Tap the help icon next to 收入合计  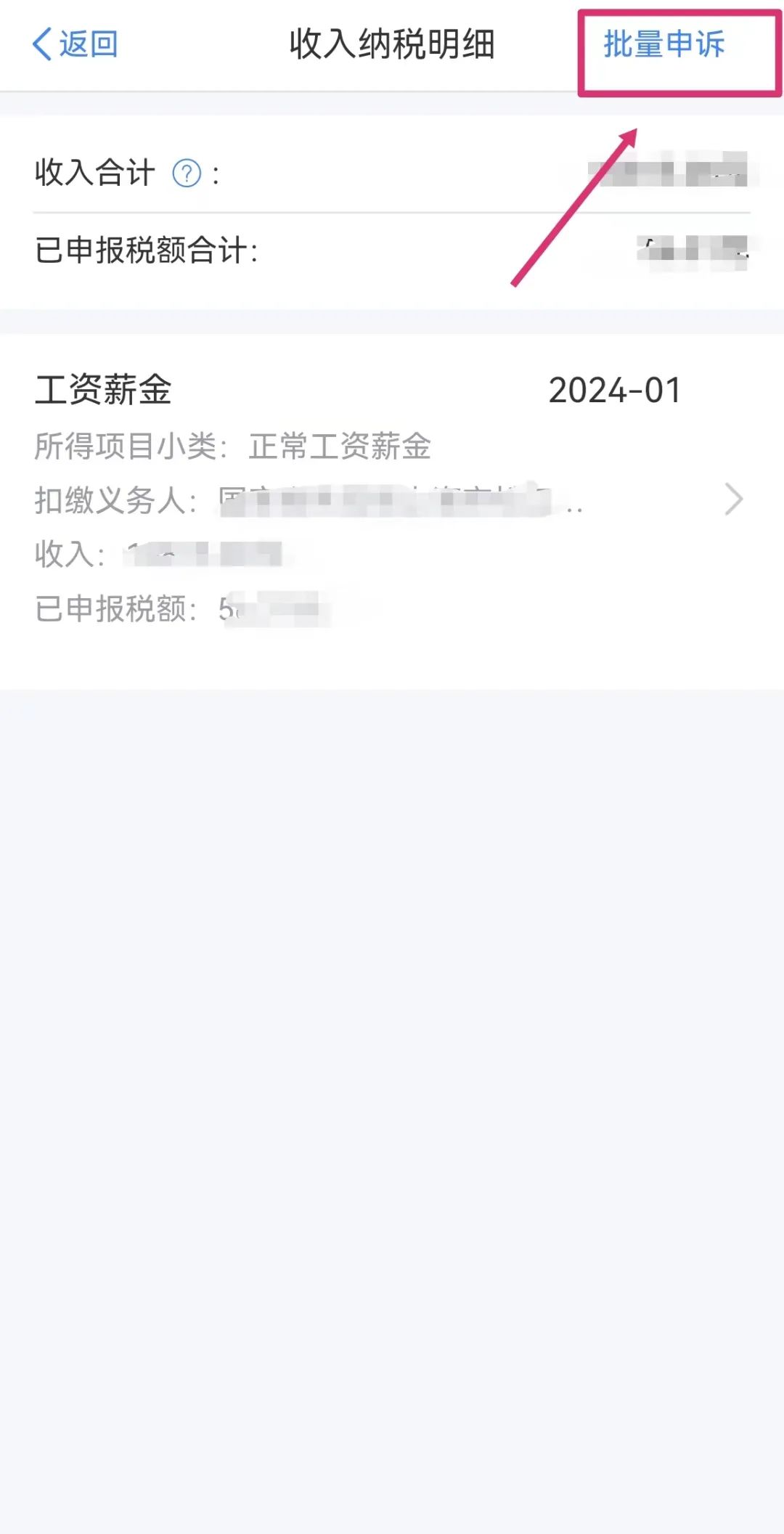(x=187, y=174)
